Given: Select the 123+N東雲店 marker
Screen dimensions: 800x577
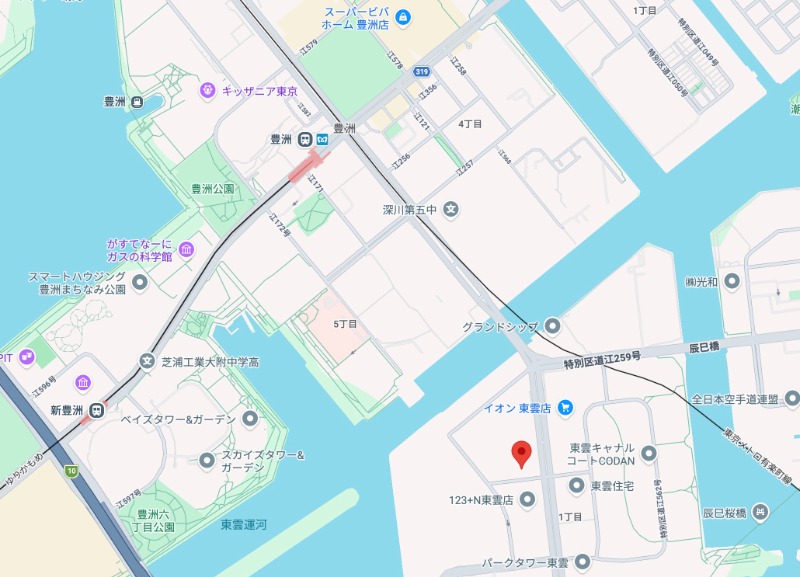Looking at the screenshot, I should pyautogui.click(x=526, y=498).
